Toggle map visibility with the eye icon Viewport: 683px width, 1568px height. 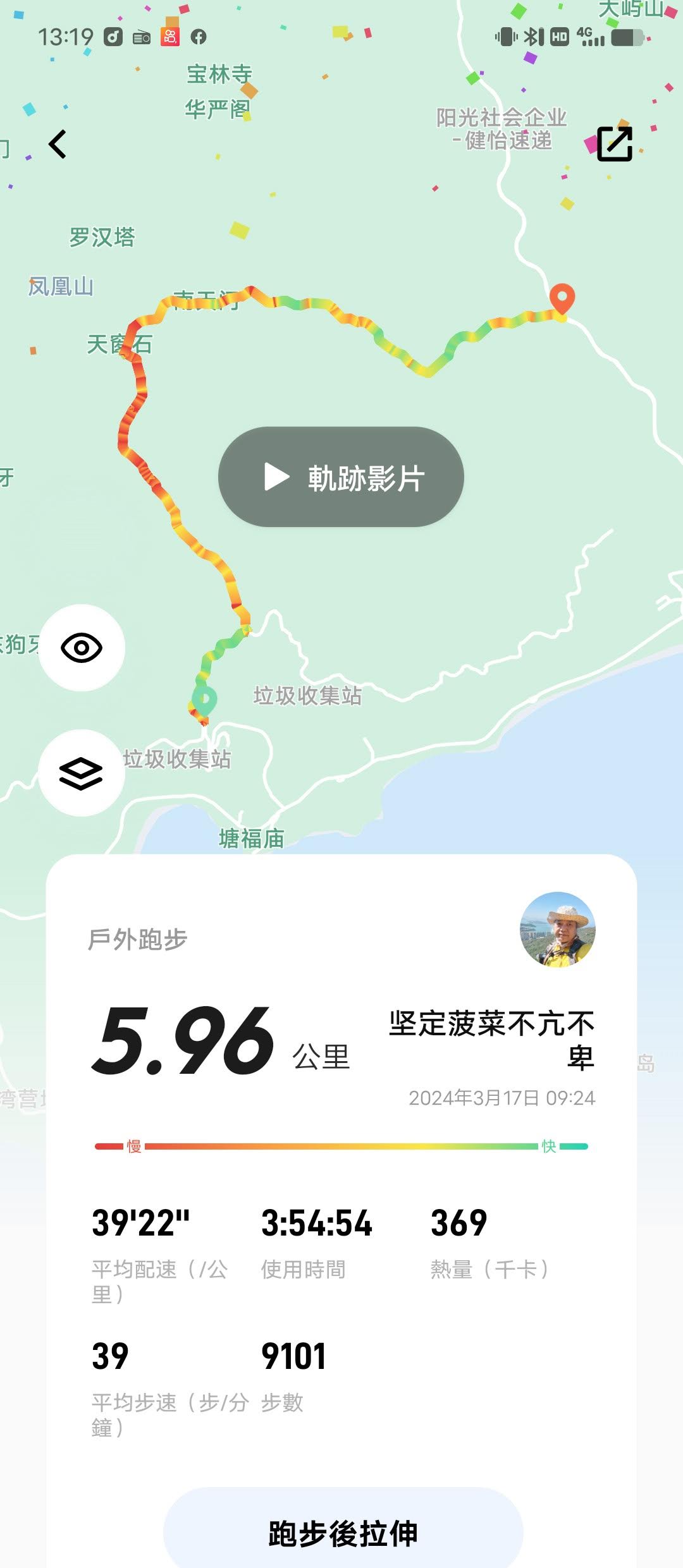click(x=82, y=648)
